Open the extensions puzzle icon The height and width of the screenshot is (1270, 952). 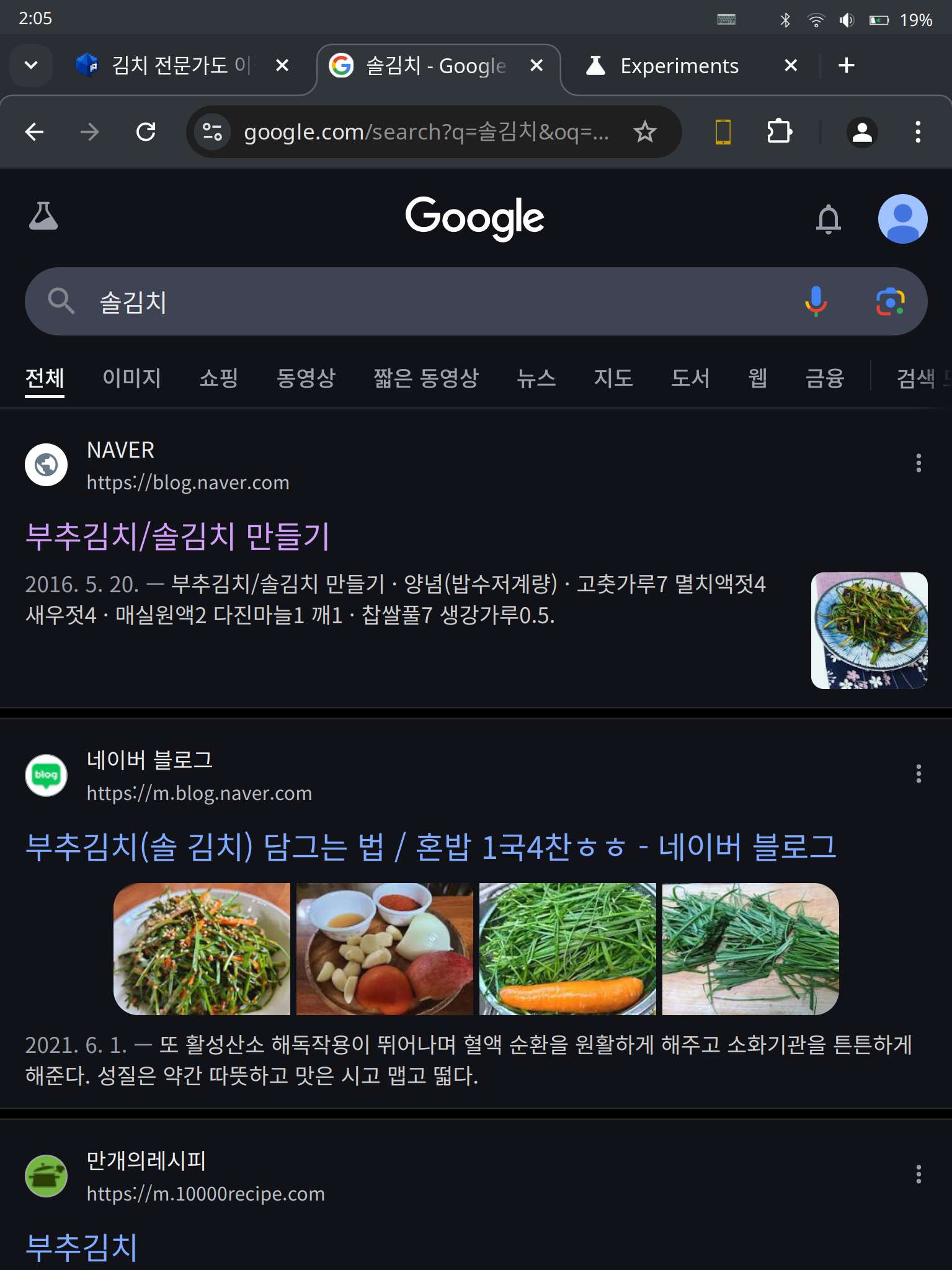[x=779, y=131]
